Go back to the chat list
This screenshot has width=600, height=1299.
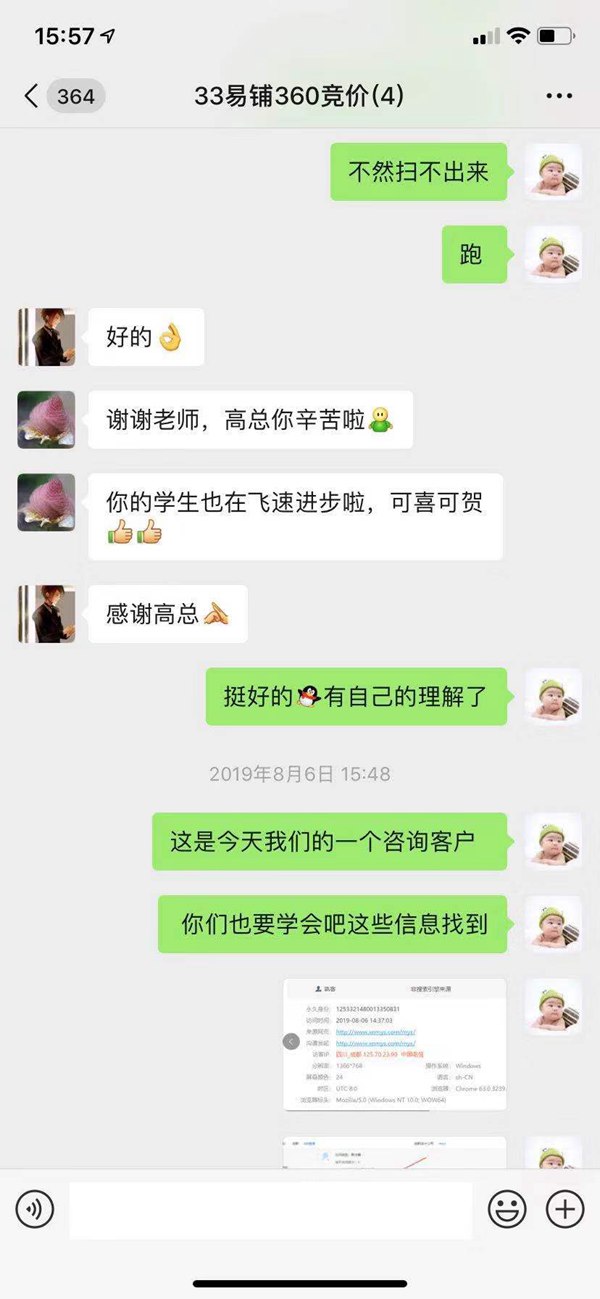click(32, 96)
